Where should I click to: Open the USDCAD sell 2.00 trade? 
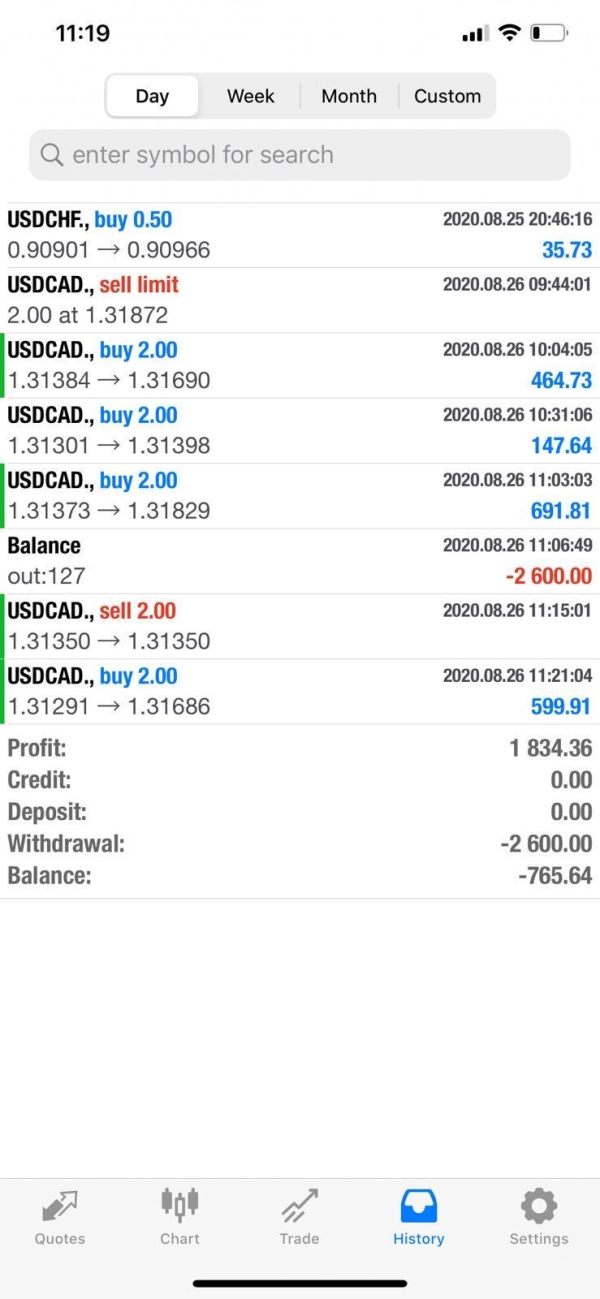[300, 626]
